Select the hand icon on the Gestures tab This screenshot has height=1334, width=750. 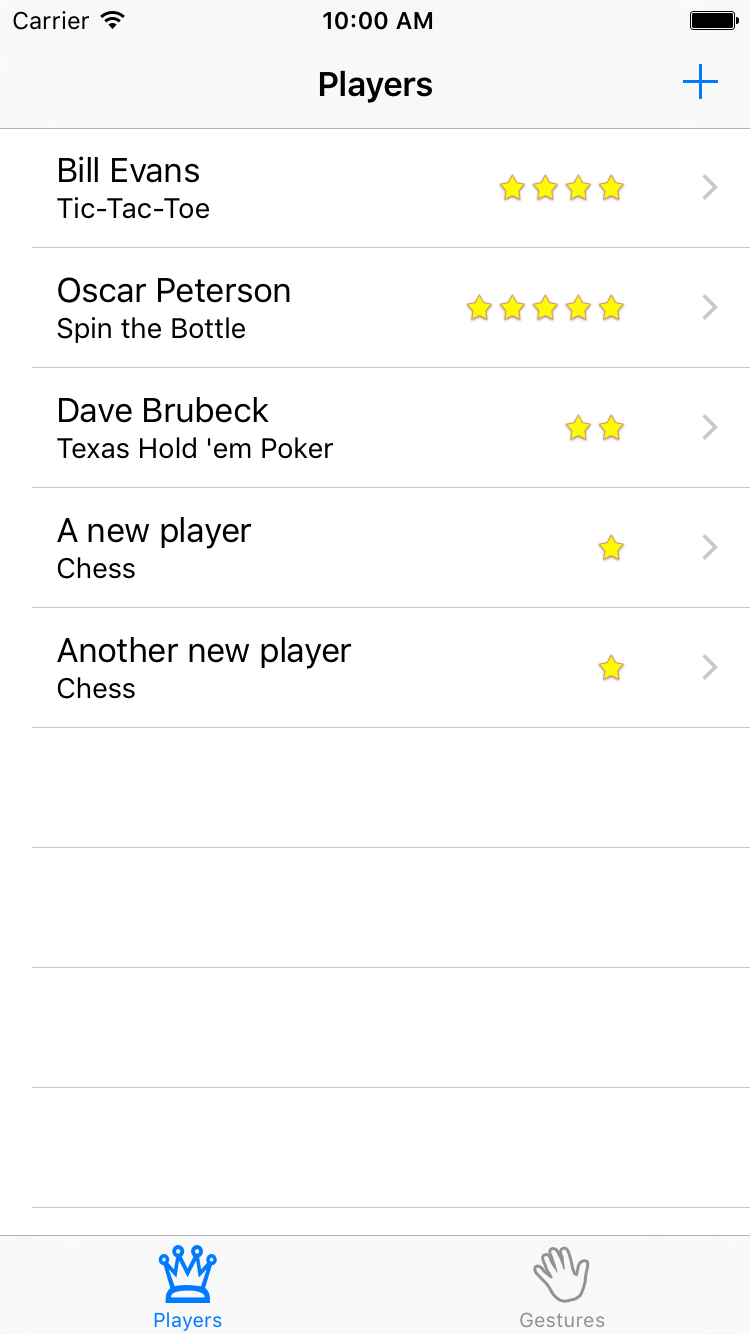562,1272
